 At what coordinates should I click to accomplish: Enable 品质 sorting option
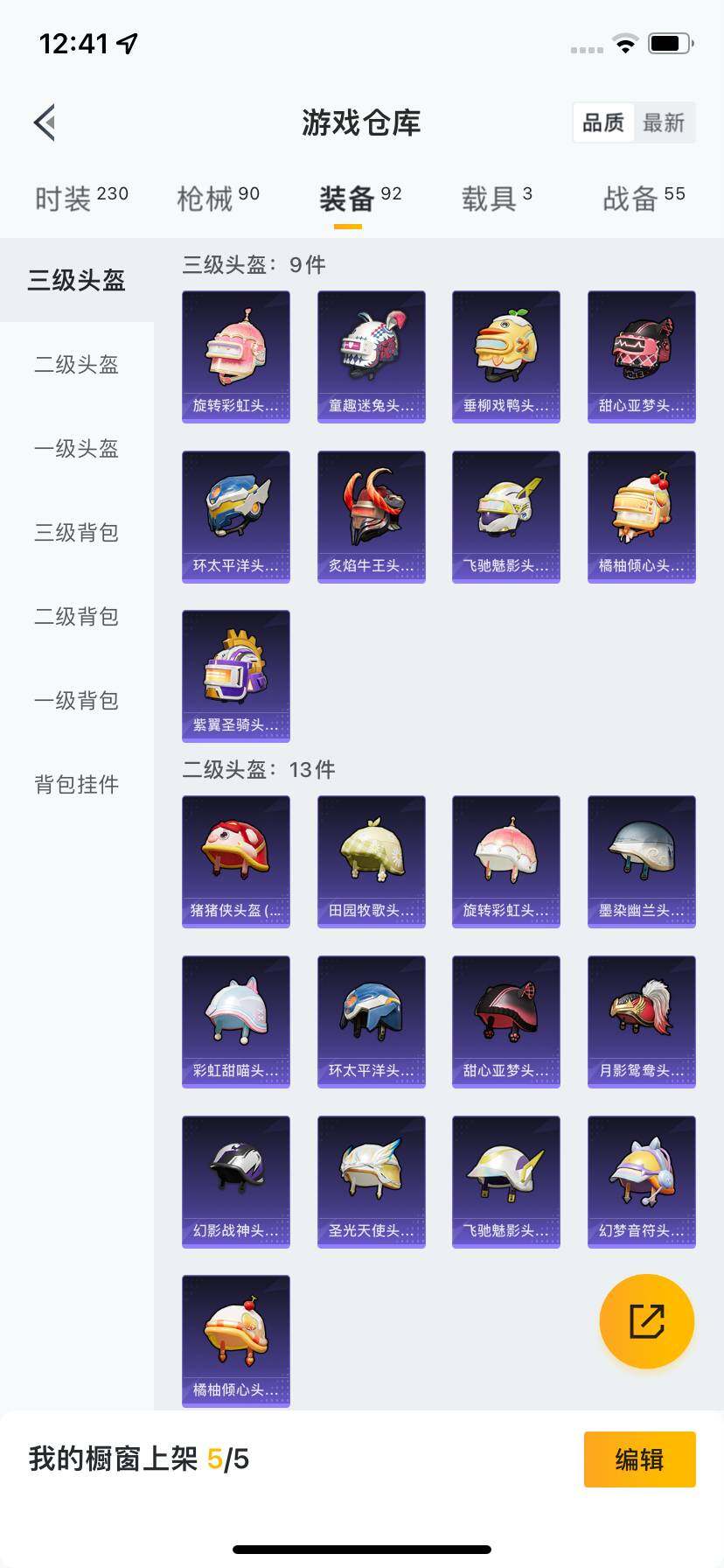tap(604, 122)
